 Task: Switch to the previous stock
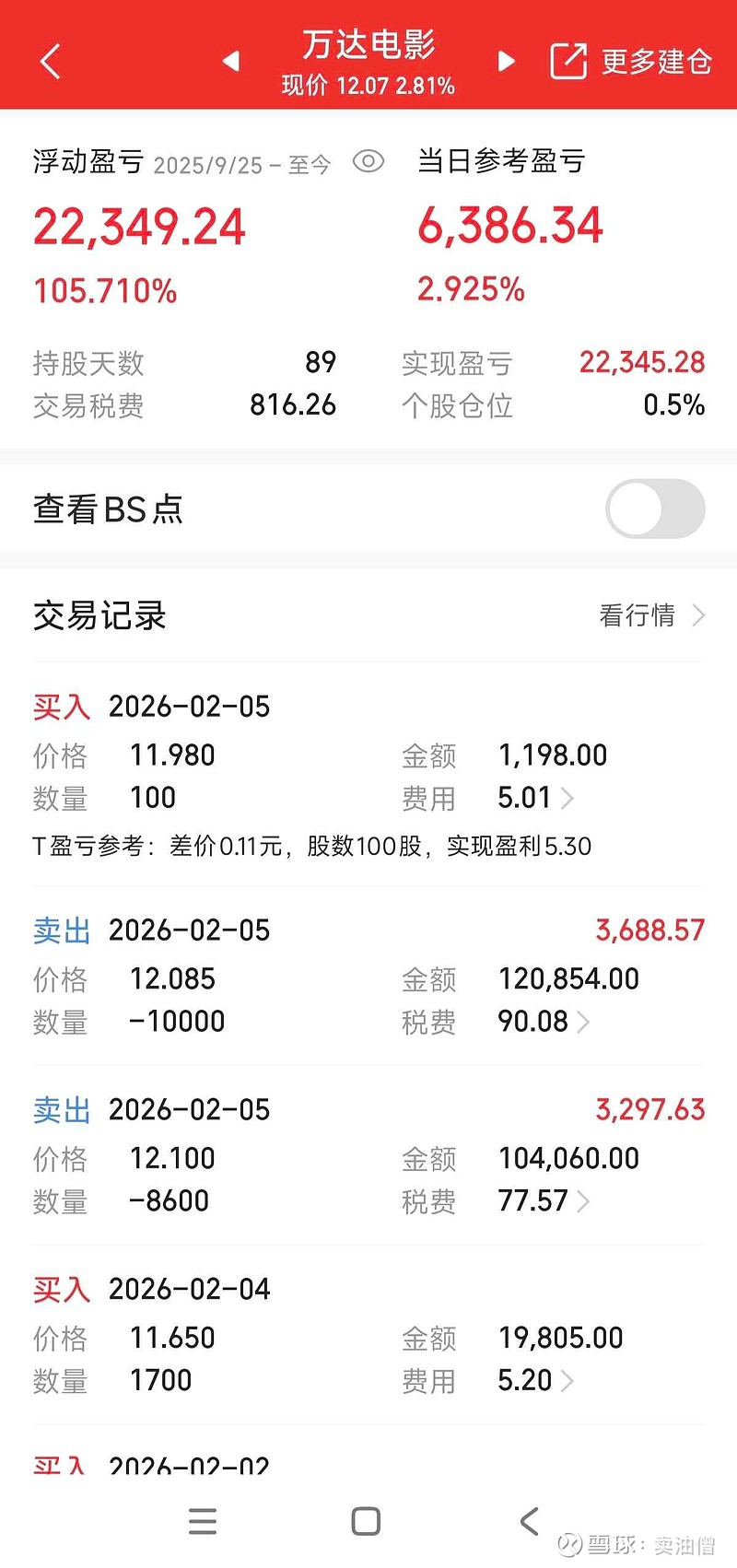[231, 61]
